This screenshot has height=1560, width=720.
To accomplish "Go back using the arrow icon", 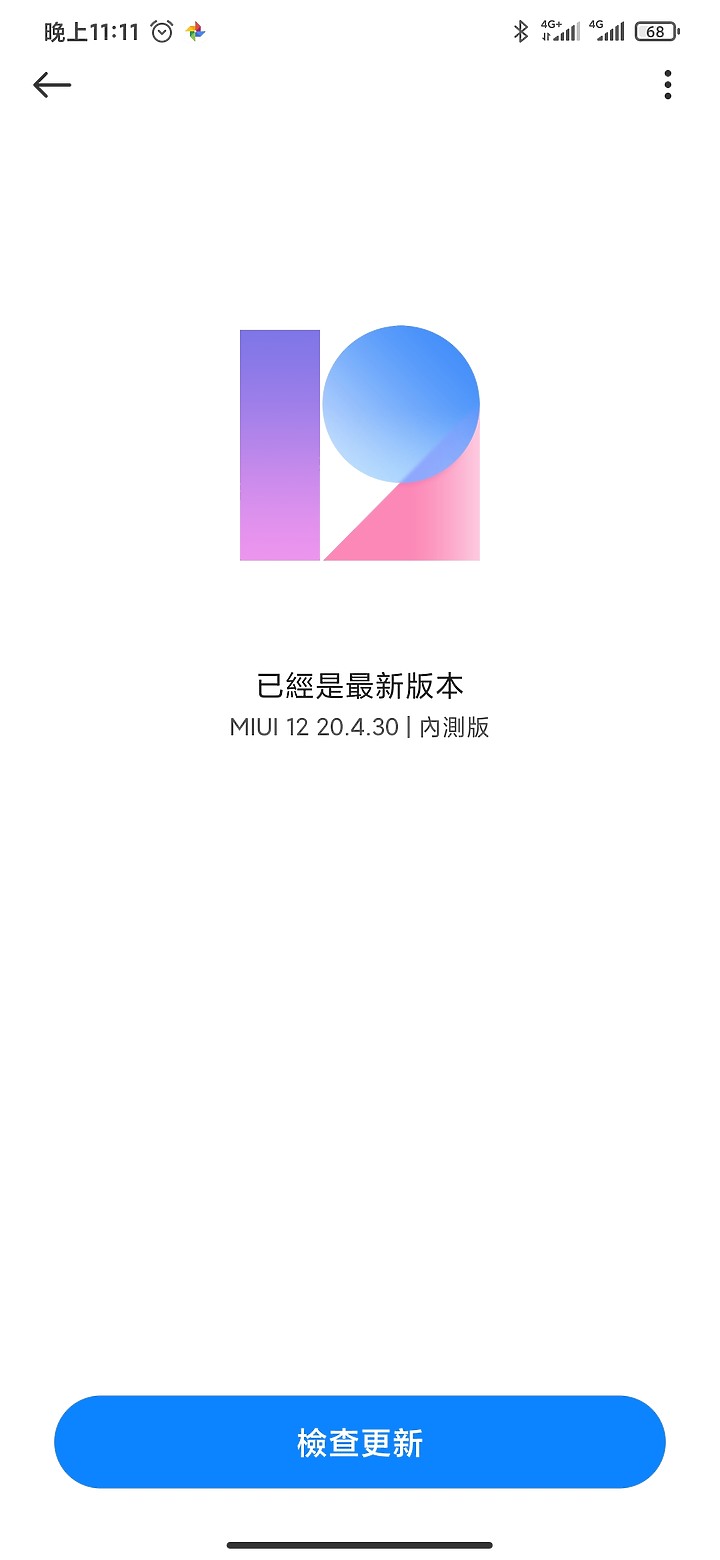I will [52, 85].
